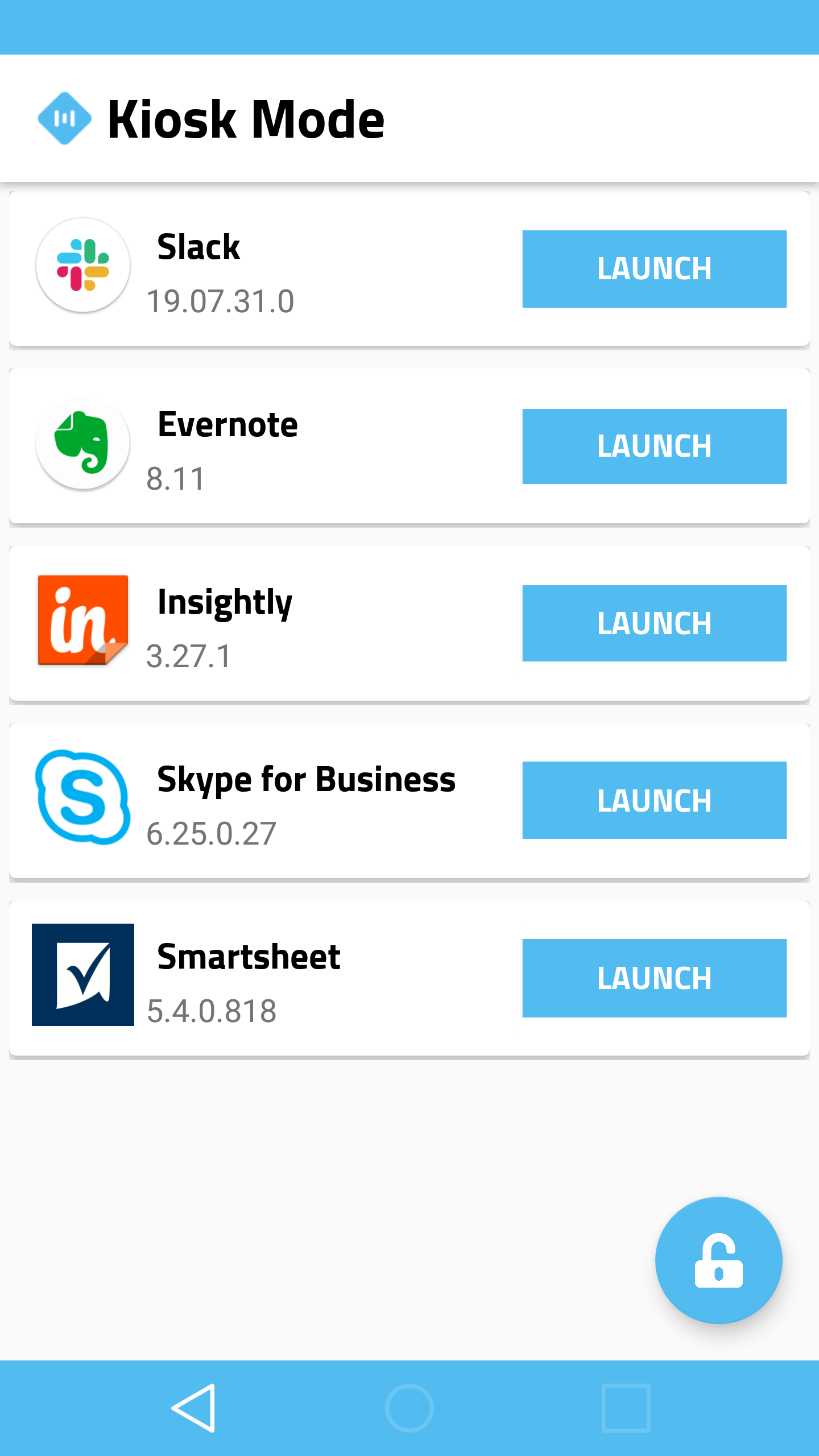Launch the Insightly app
819x1456 pixels.
[x=654, y=623]
